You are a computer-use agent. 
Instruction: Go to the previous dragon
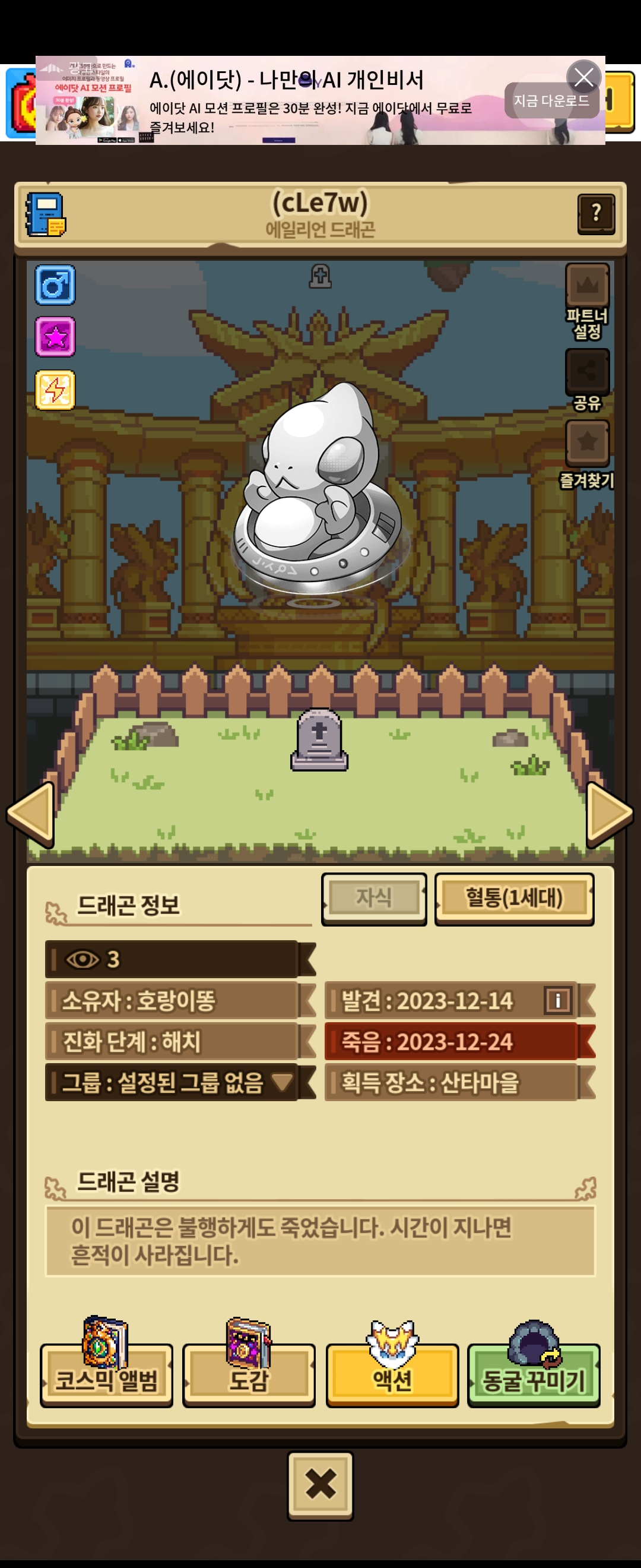(x=30, y=814)
